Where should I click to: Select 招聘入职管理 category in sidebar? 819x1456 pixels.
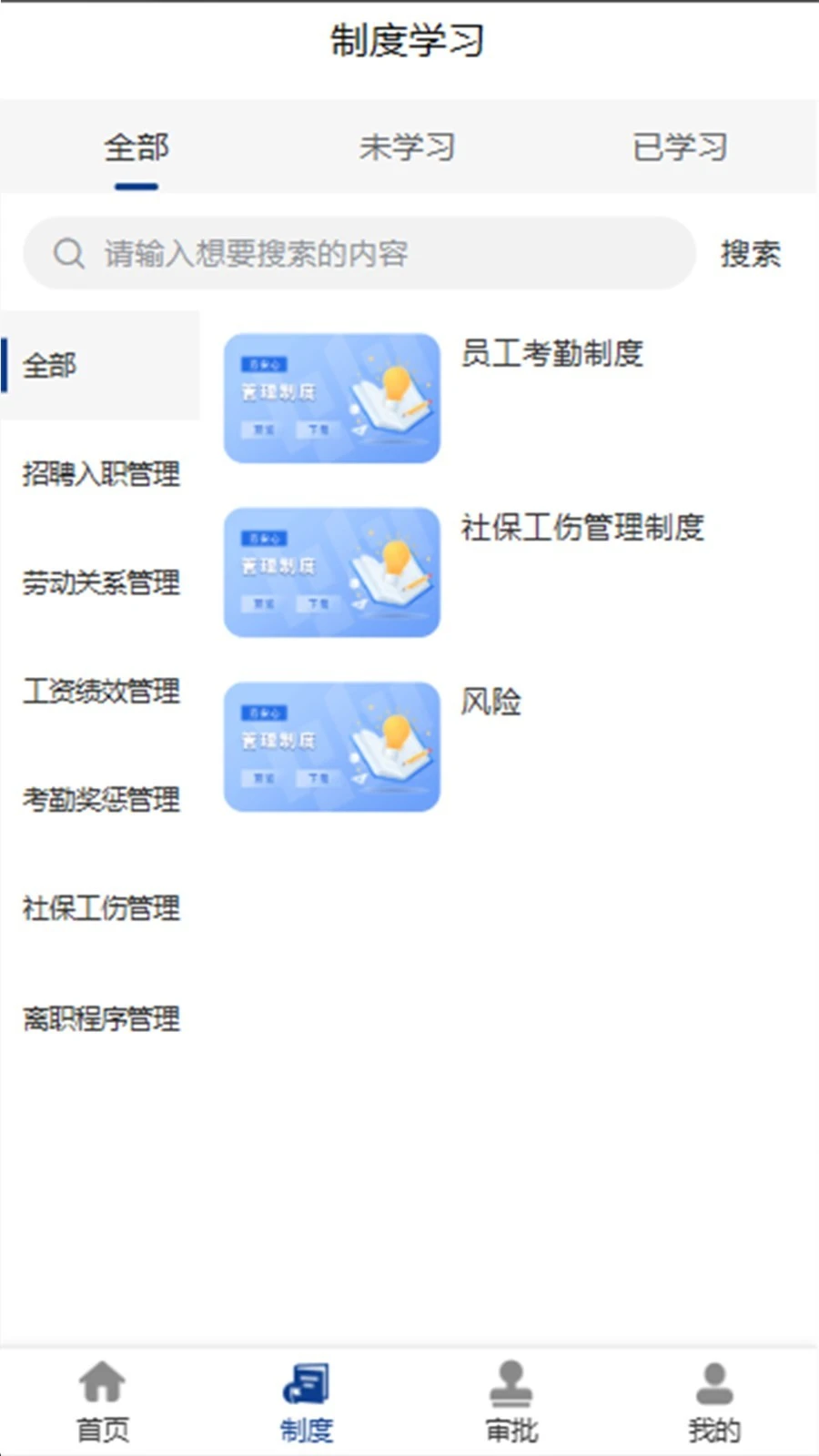pyautogui.click(x=102, y=475)
